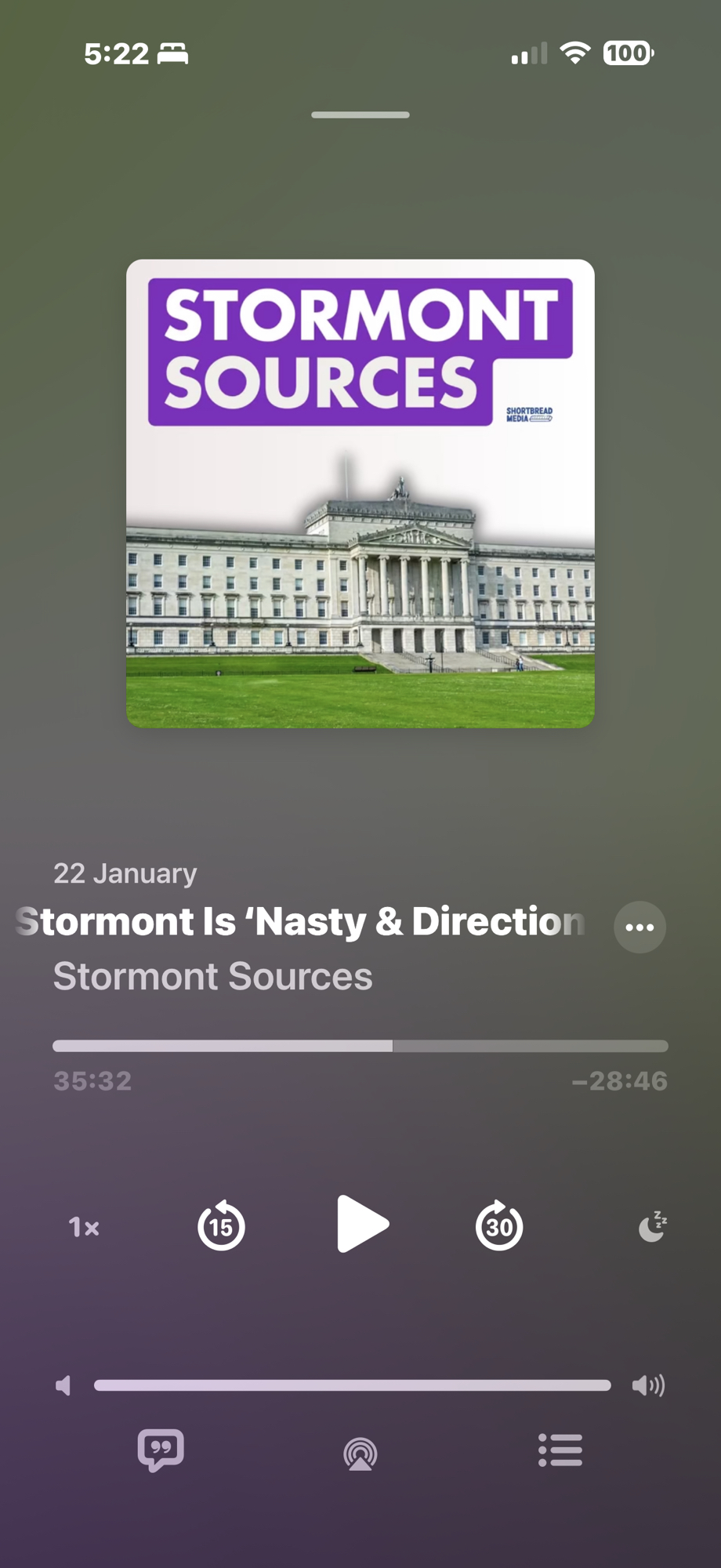The height and width of the screenshot is (1568, 721).
Task: Change the 1x playback speed
Action: 84,1227
